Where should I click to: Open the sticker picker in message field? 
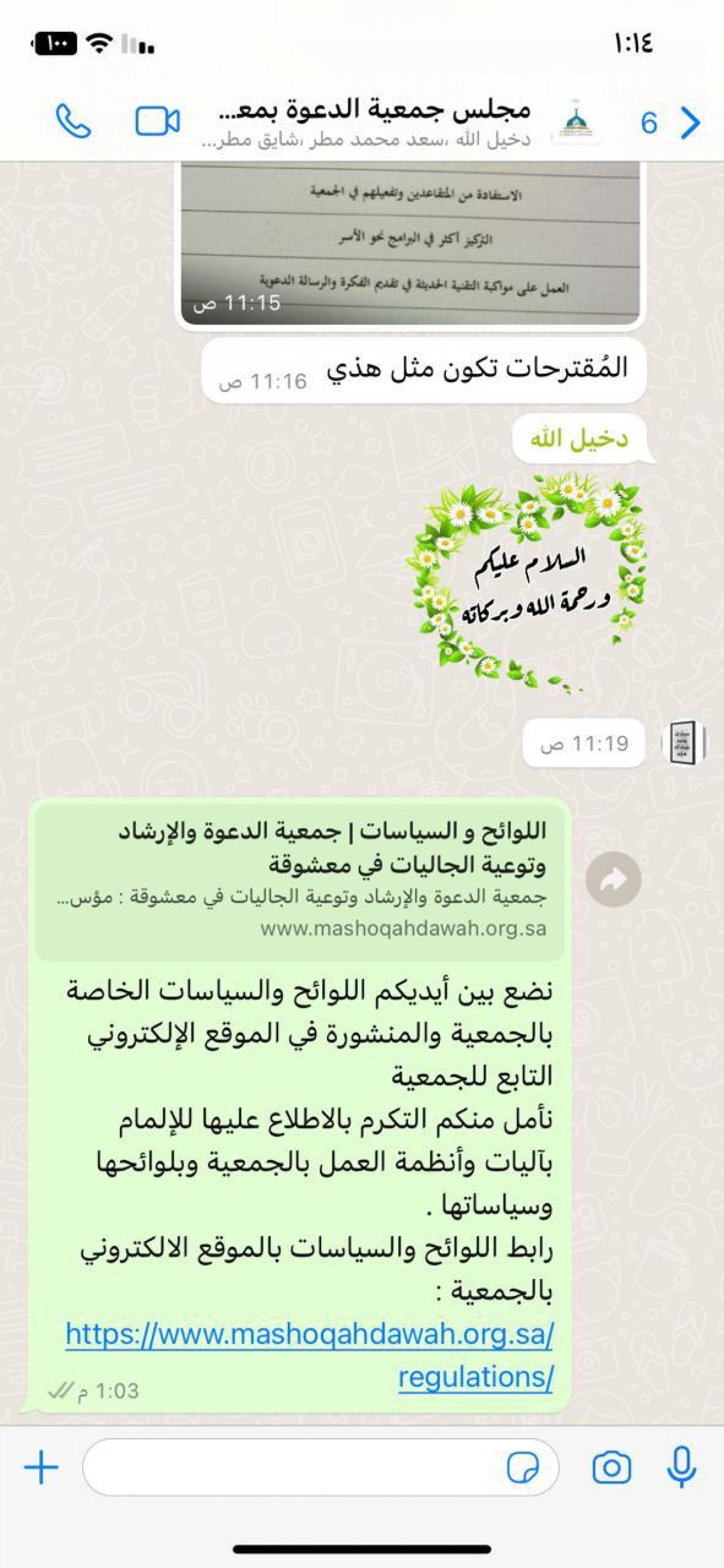(522, 1468)
